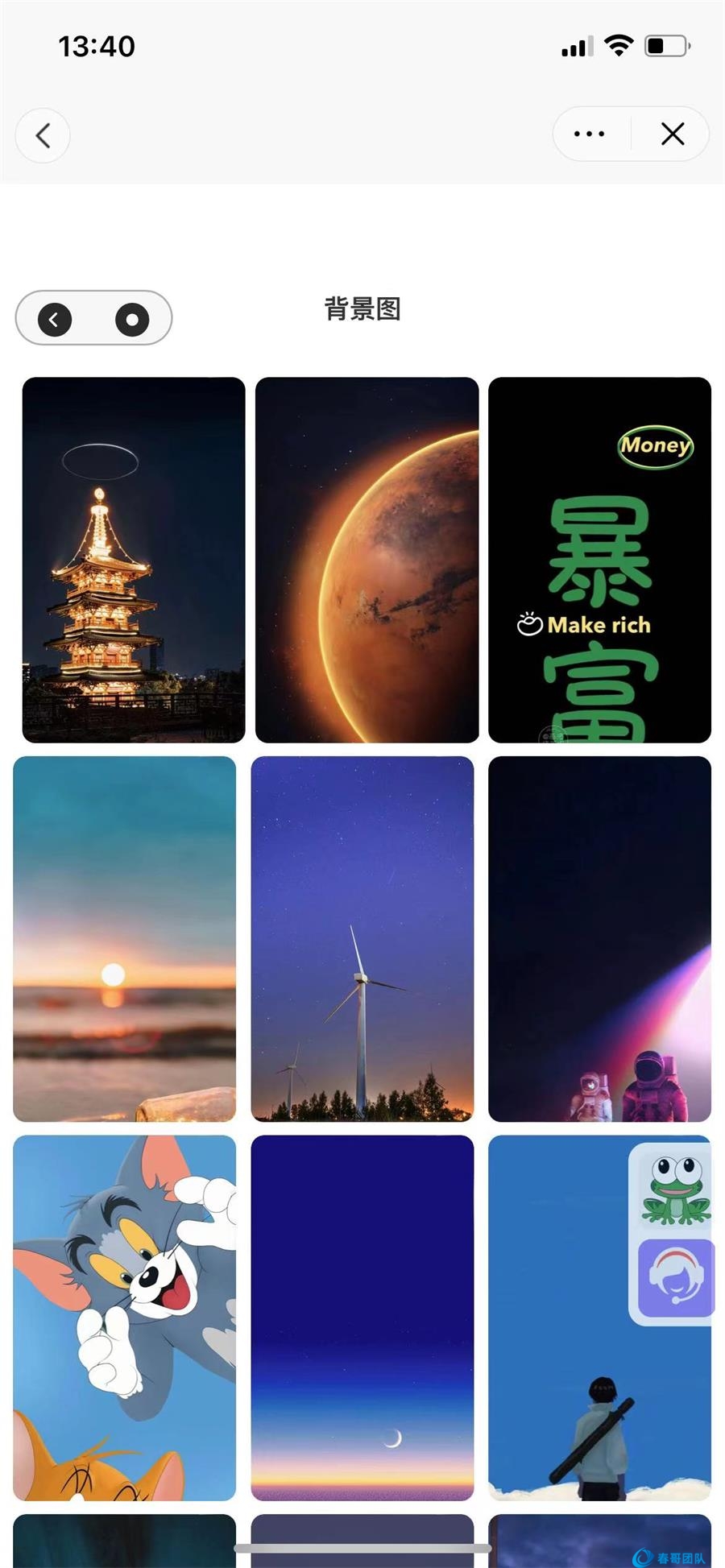
Task: Select the Tom and Jerry cartoon wallpaper
Action: point(125,1318)
